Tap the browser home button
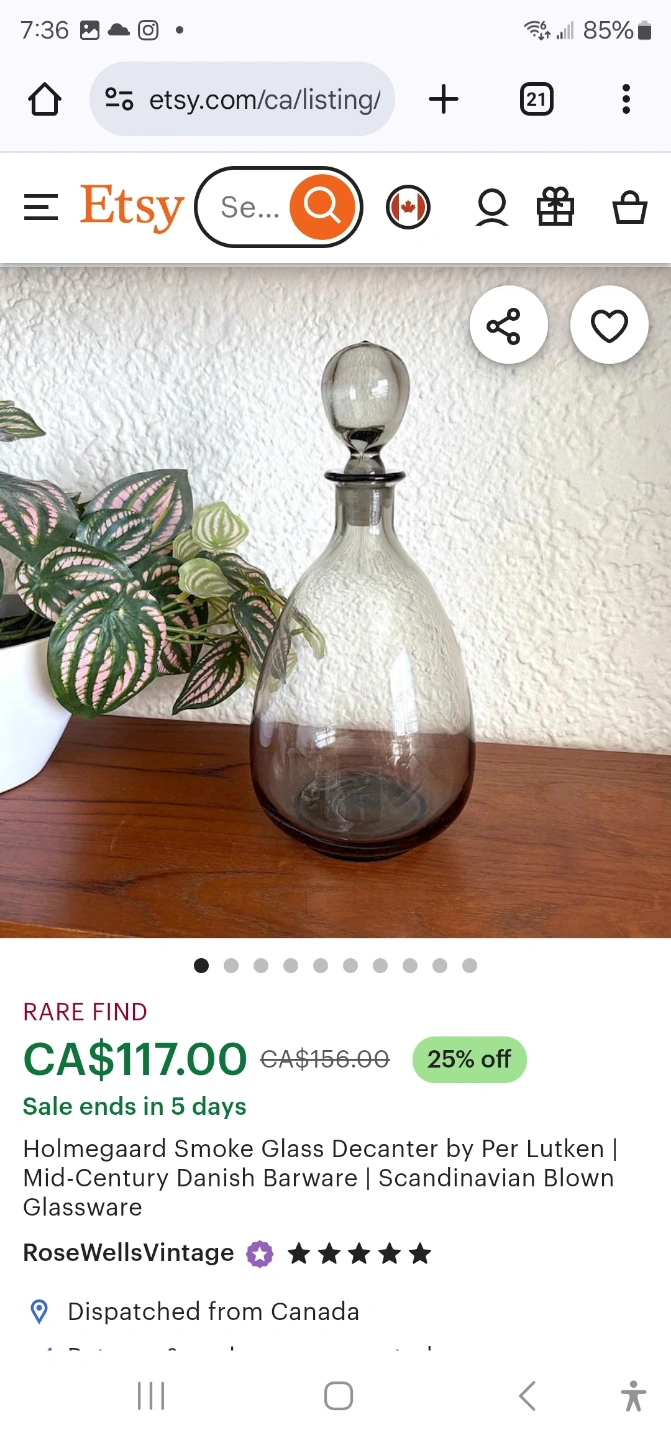Image resolution: width=671 pixels, height=1440 pixels. click(45, 99)
